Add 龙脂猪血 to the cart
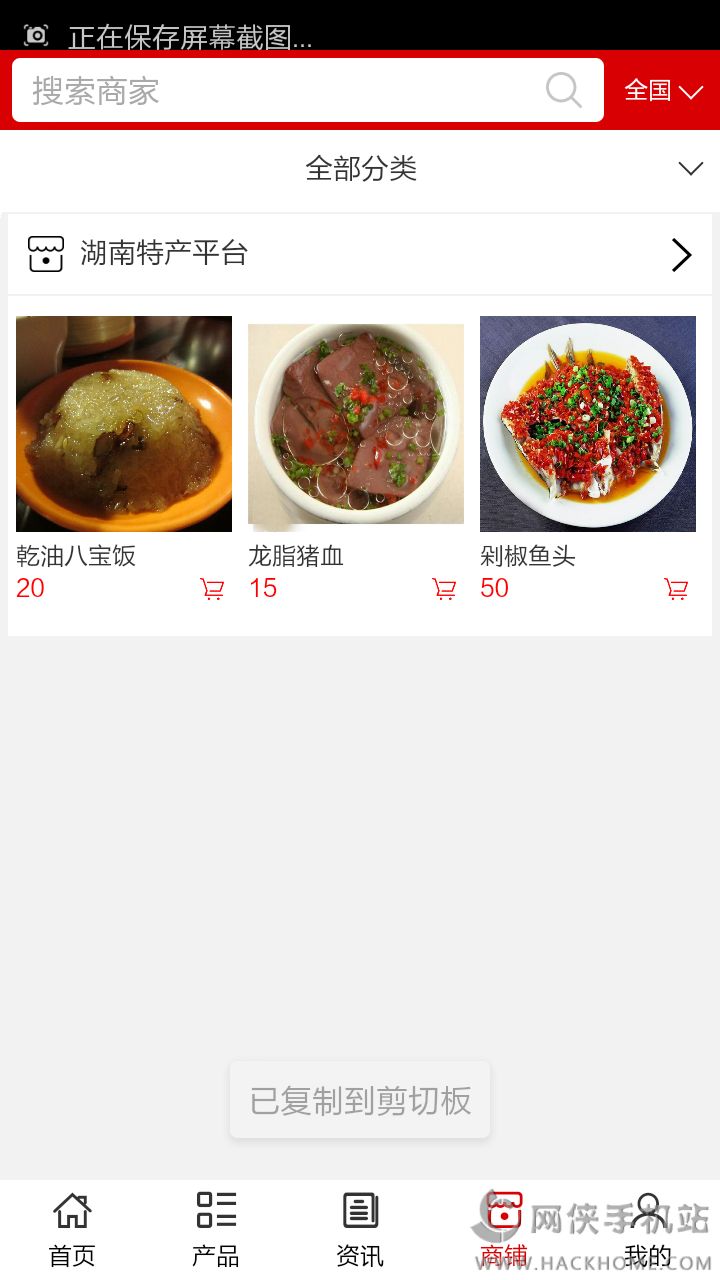 (444, 589)
